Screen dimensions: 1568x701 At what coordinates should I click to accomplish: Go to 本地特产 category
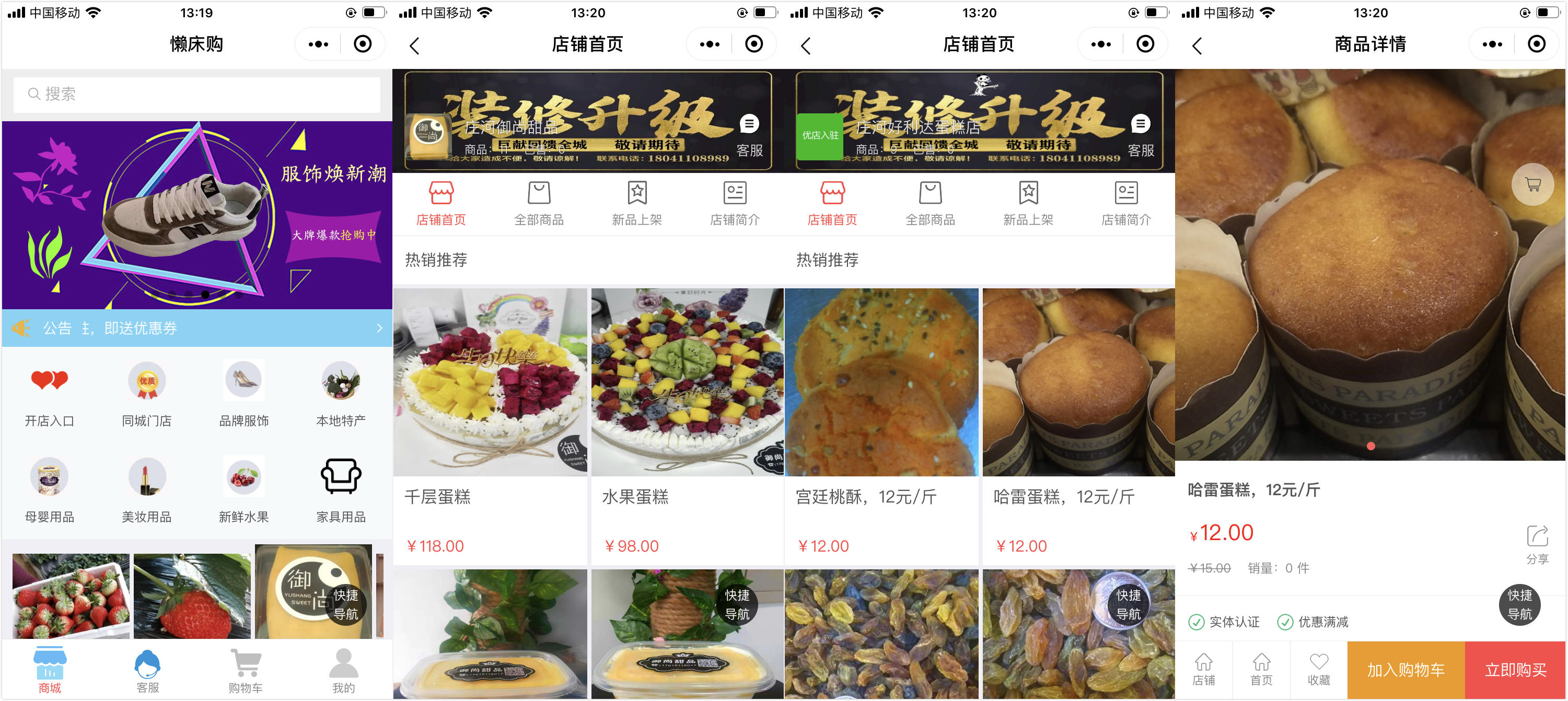[x=341, y=392]
